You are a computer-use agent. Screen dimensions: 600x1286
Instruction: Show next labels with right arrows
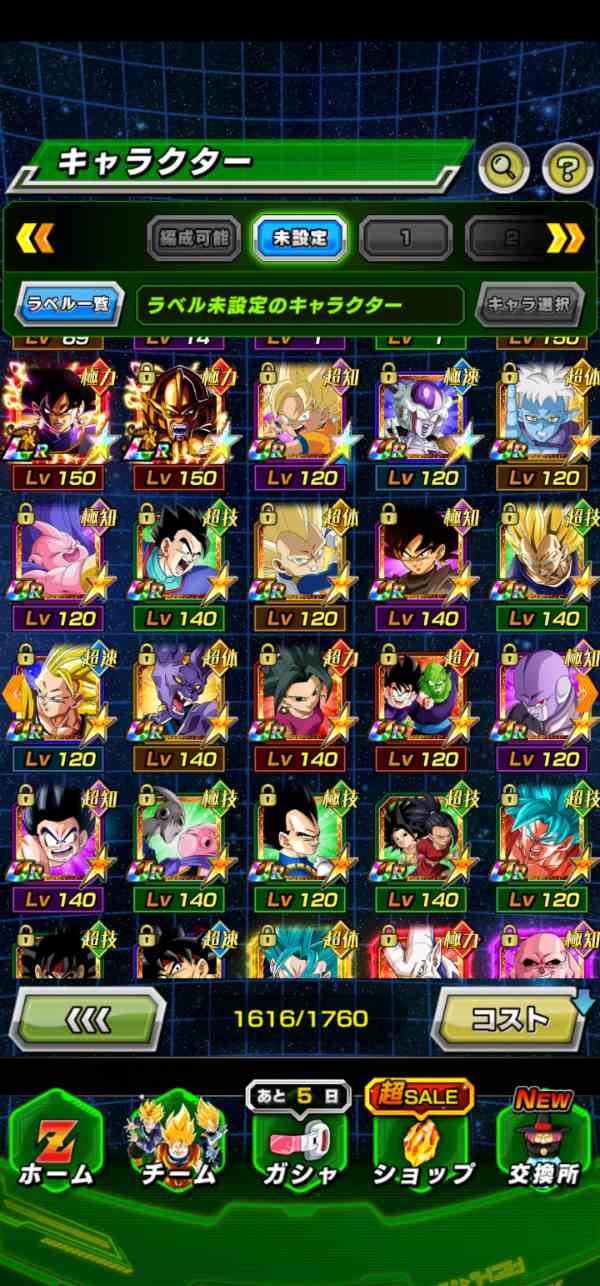[x=565, y=238]
